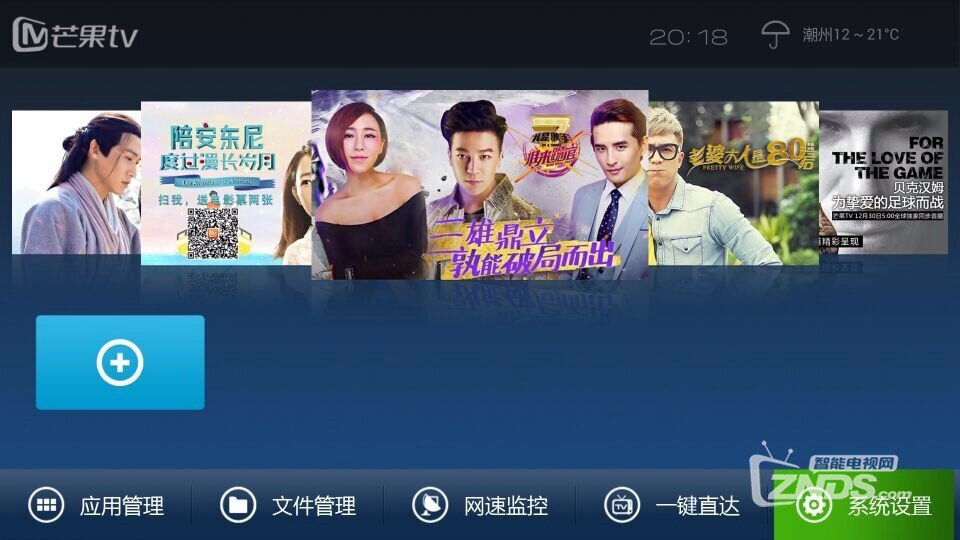The width and height of the screenshot is (960, 540).
Task: Select the For The Love Of The Game tile
Action: [x=884, y=180]
